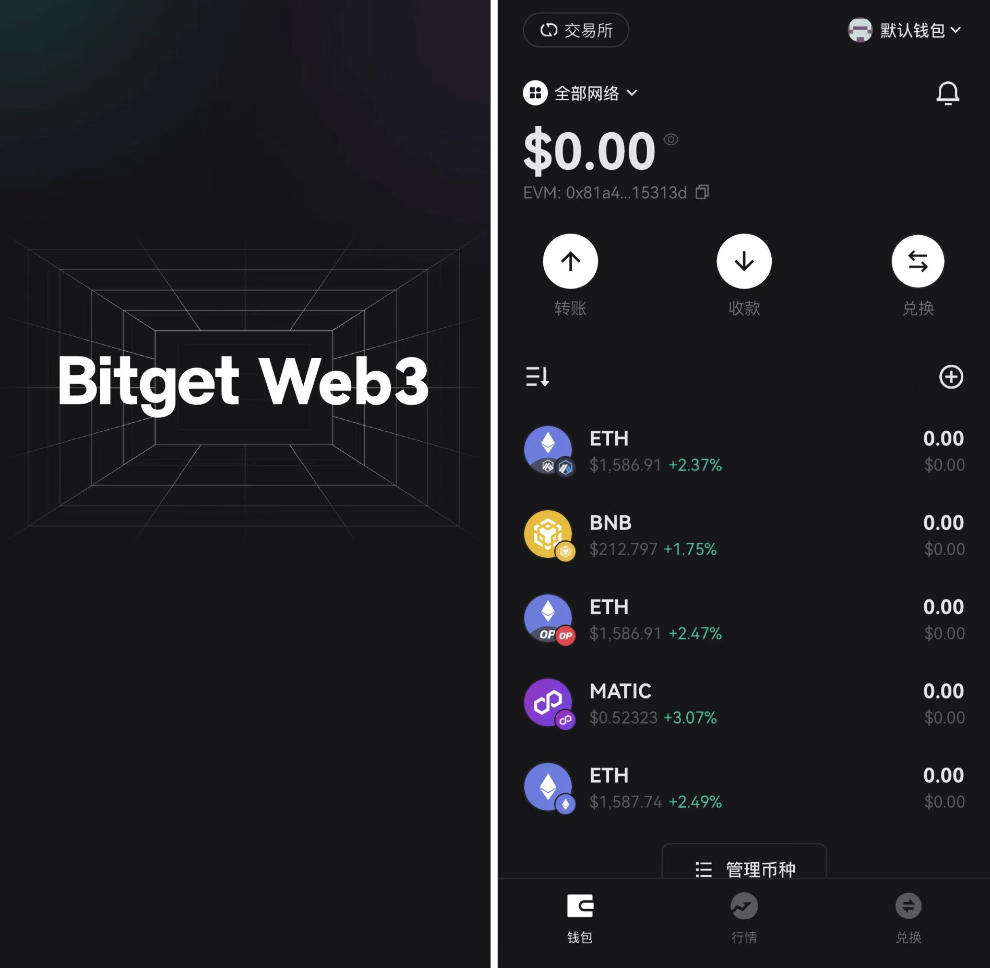Hide the balance with the eye icon

[x=671, y=140]
